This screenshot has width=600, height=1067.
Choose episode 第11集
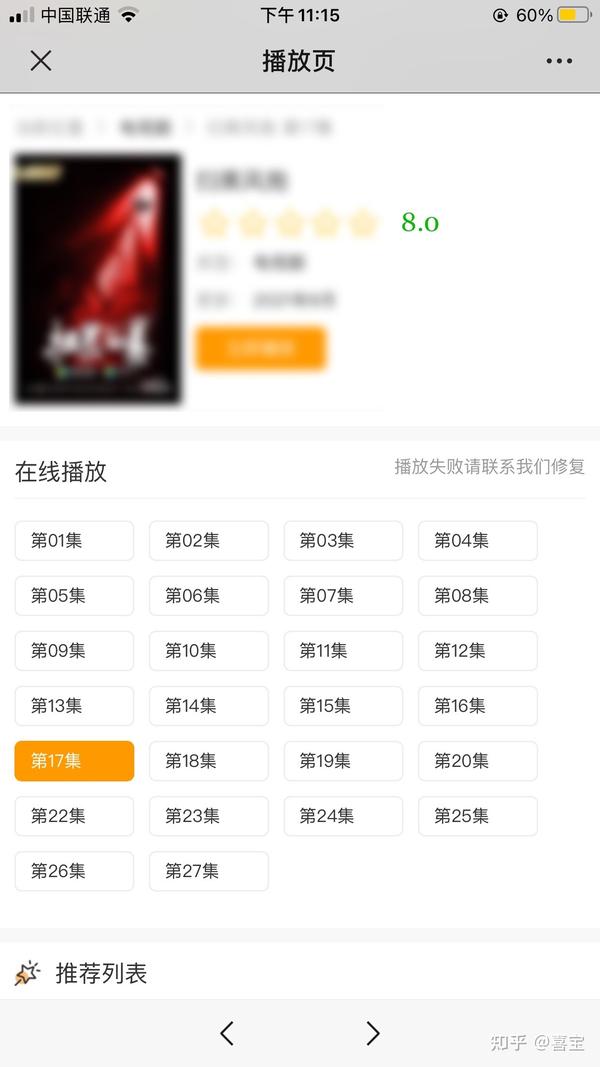click(344, 651)
